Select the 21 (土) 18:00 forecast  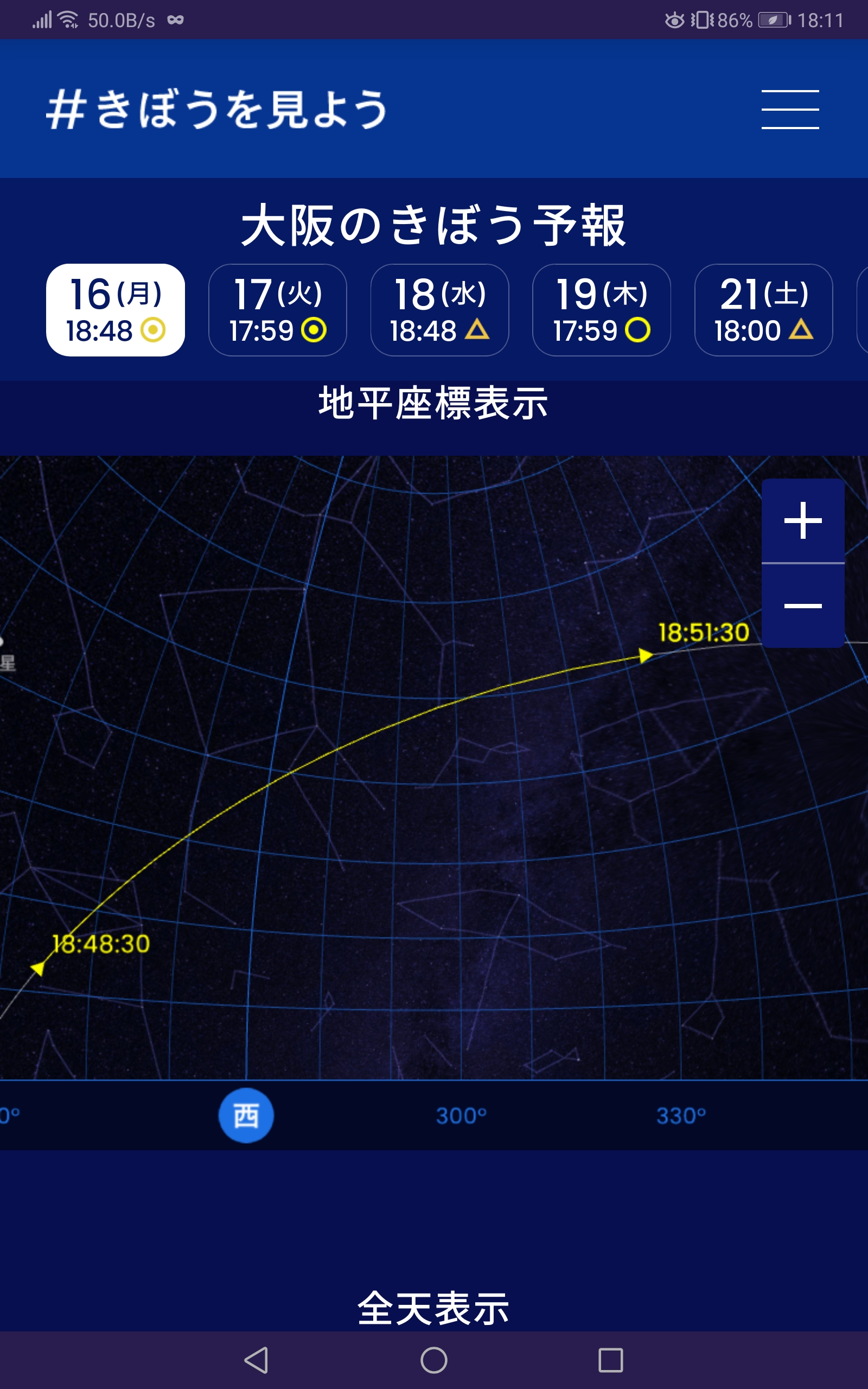(763, 310)
